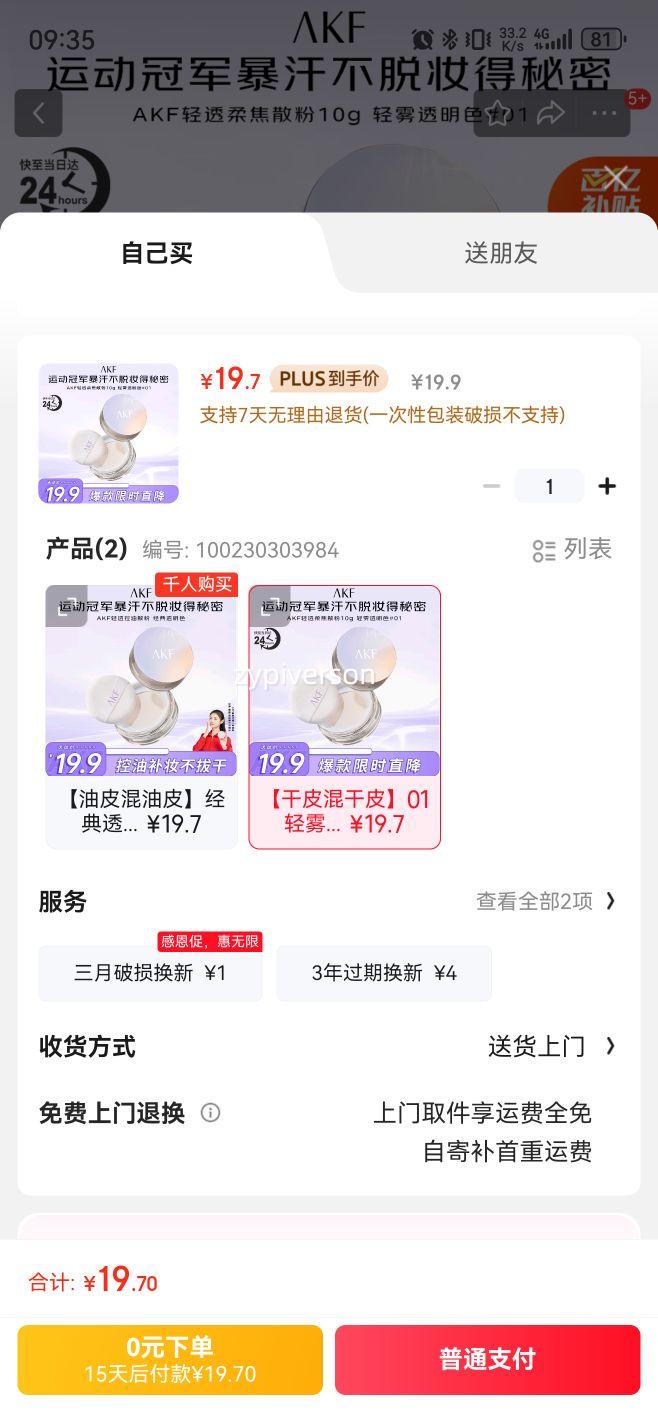Screen dimensions: 658x1416
Task: Switch to the 送朋友 tab
Action: tap(500, 253)
